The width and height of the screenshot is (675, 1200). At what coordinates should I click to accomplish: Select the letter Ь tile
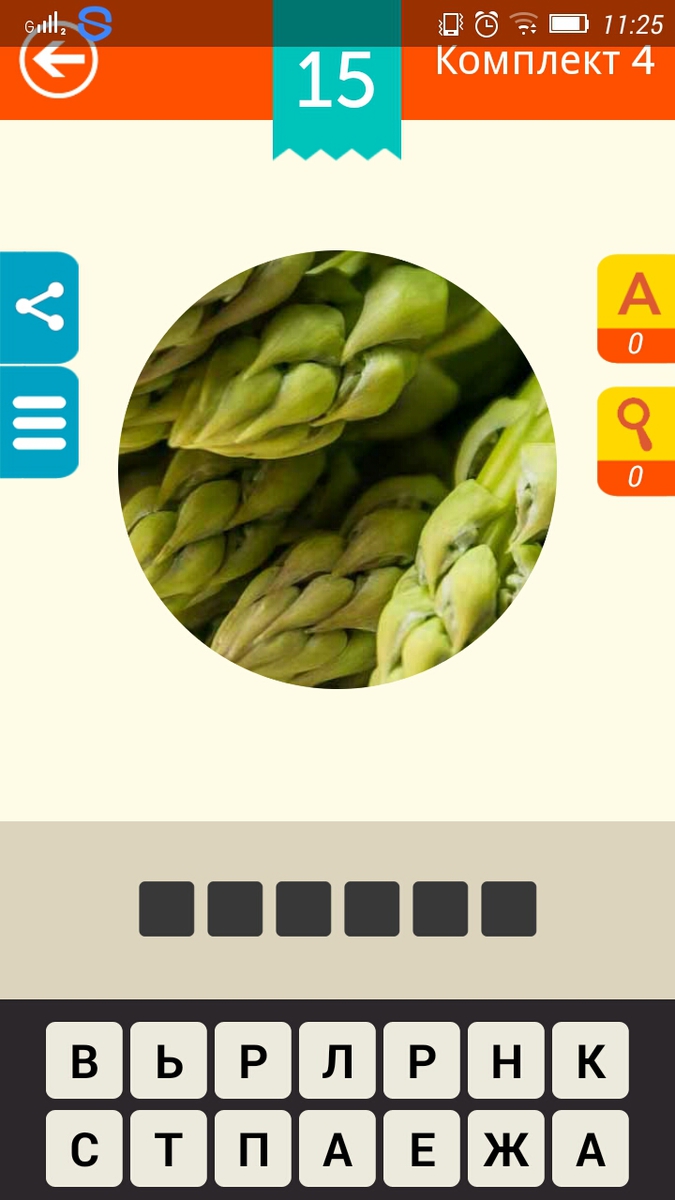(x=169, y=1061)
